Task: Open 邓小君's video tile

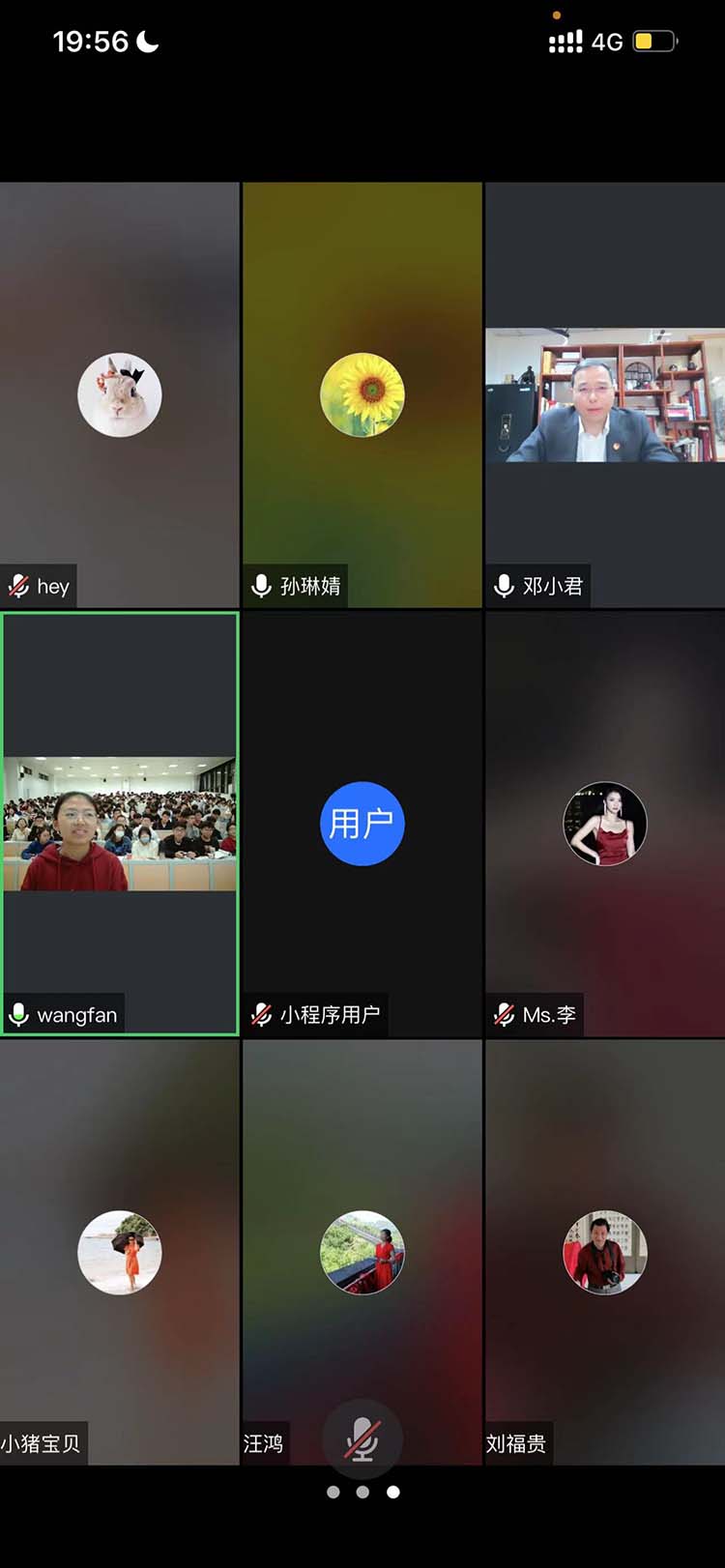Action: [x=604, y=395]
